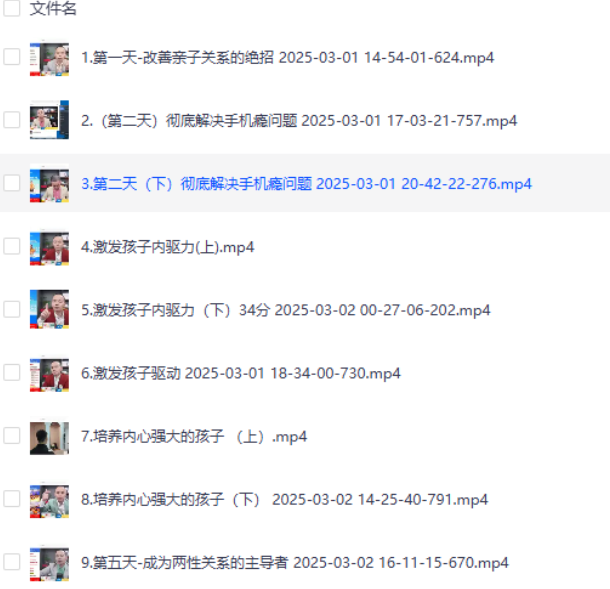Open file 6.激发孩子驱动
Image resolution: width=610 pixels, height=589 pixels.
[x=240, y=373]
